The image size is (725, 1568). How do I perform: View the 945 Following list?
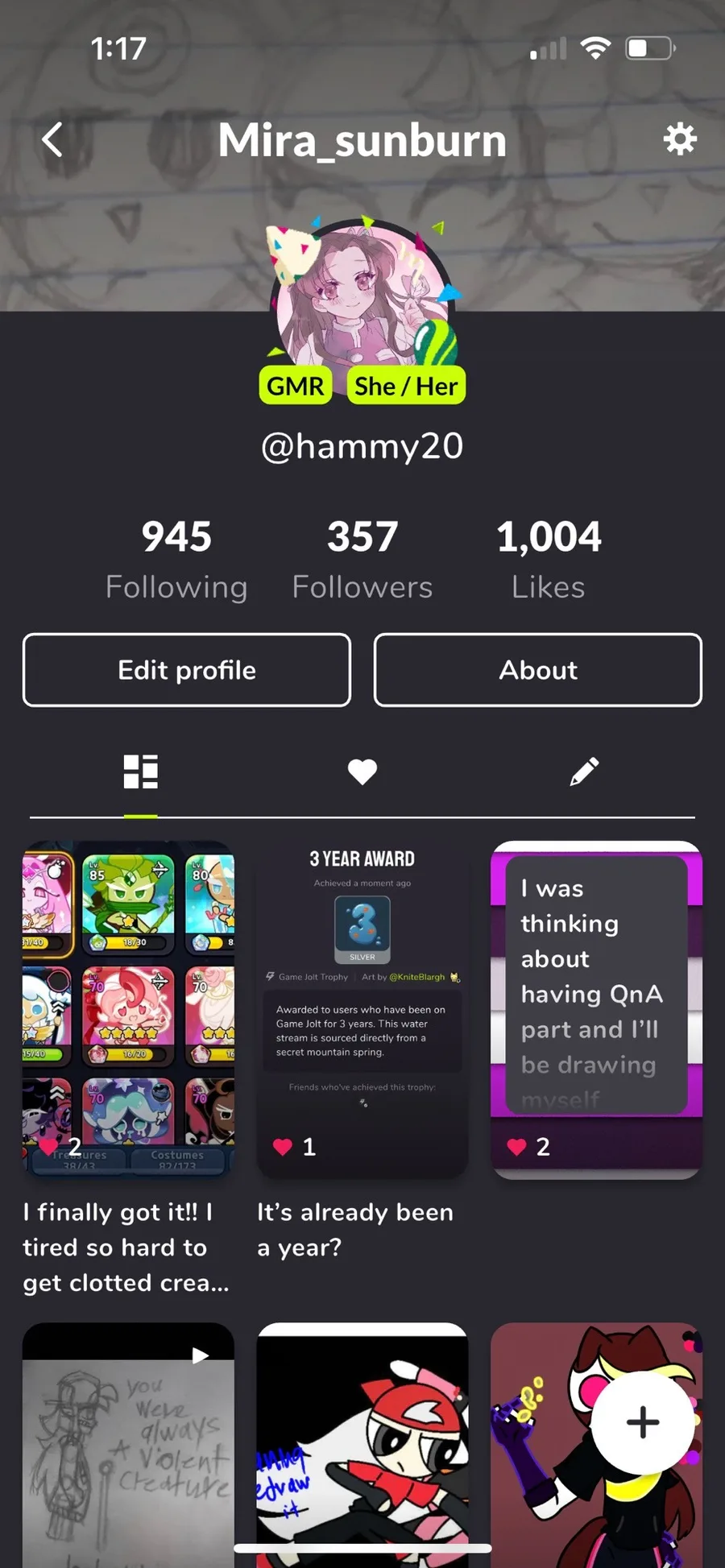176,560
